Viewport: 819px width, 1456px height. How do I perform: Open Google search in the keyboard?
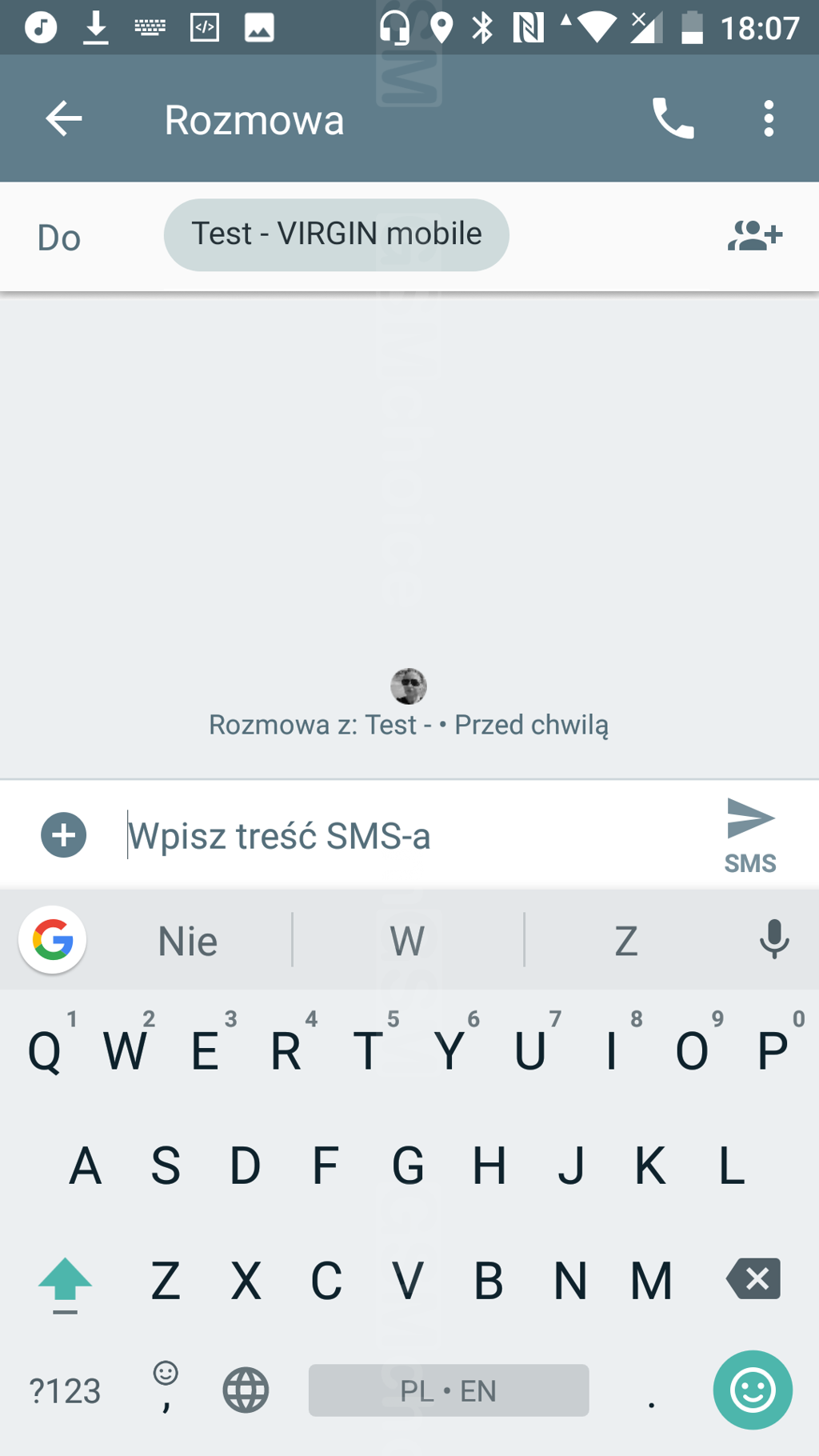(53, 940)
